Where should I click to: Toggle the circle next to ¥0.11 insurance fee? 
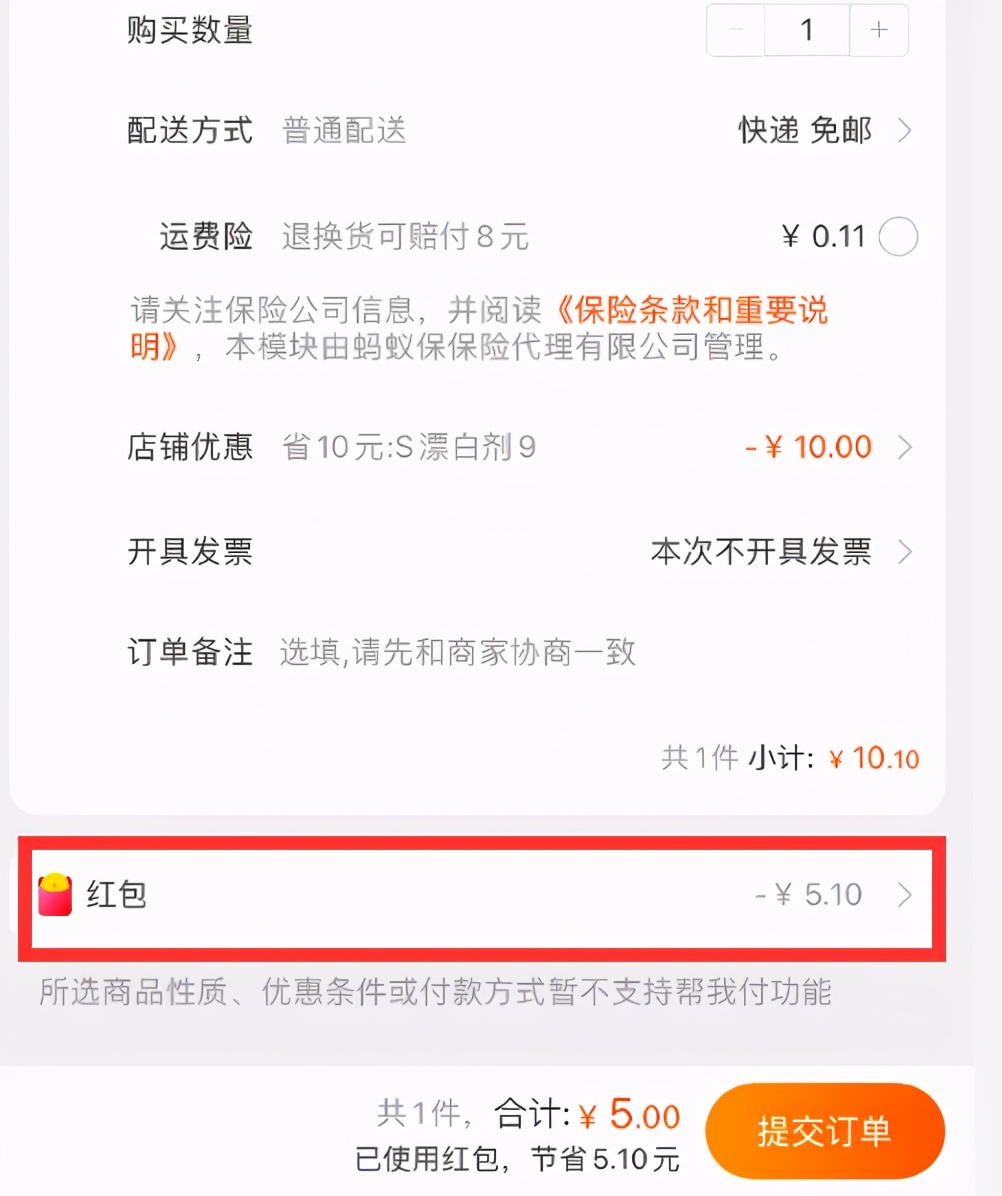tap(899, 237)
